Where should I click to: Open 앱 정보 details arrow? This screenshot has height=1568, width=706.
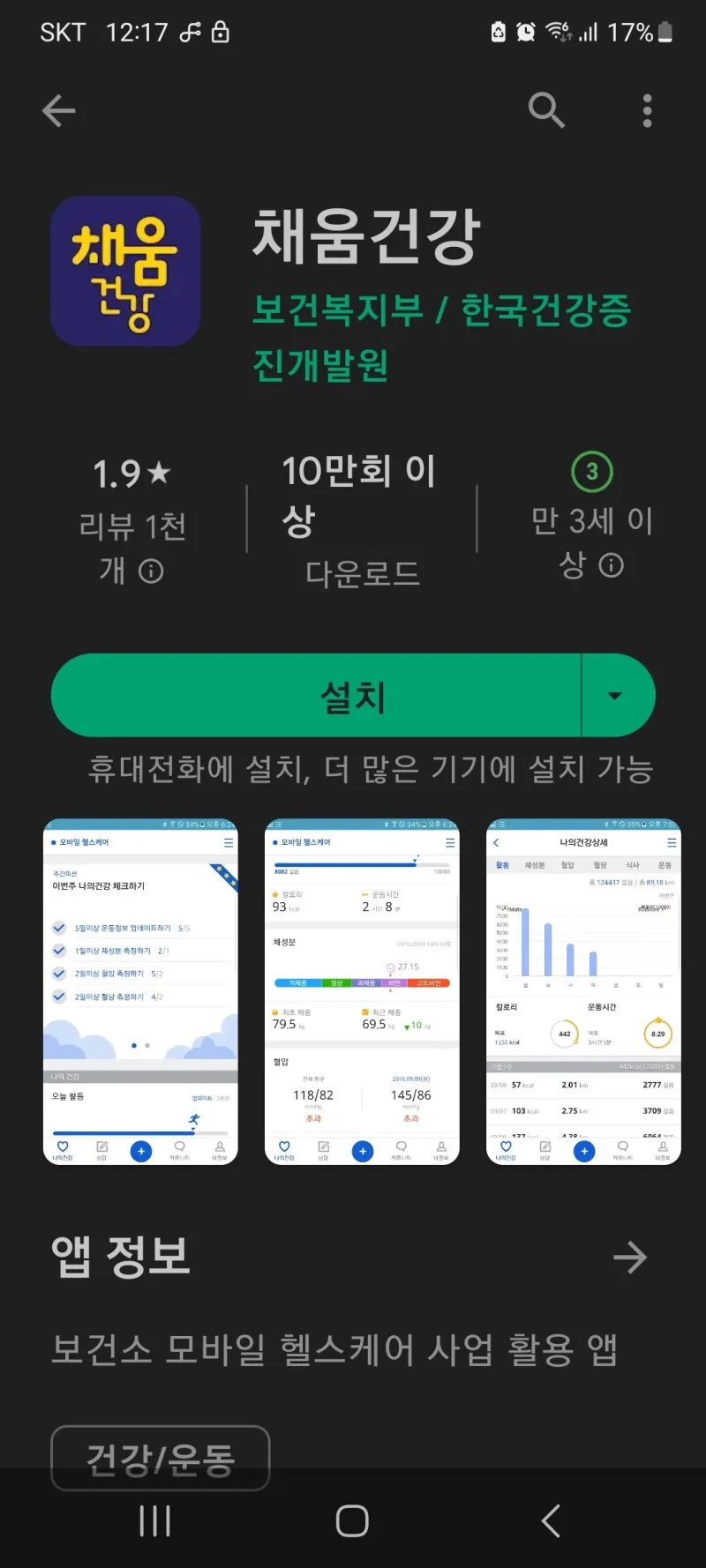629,1258
